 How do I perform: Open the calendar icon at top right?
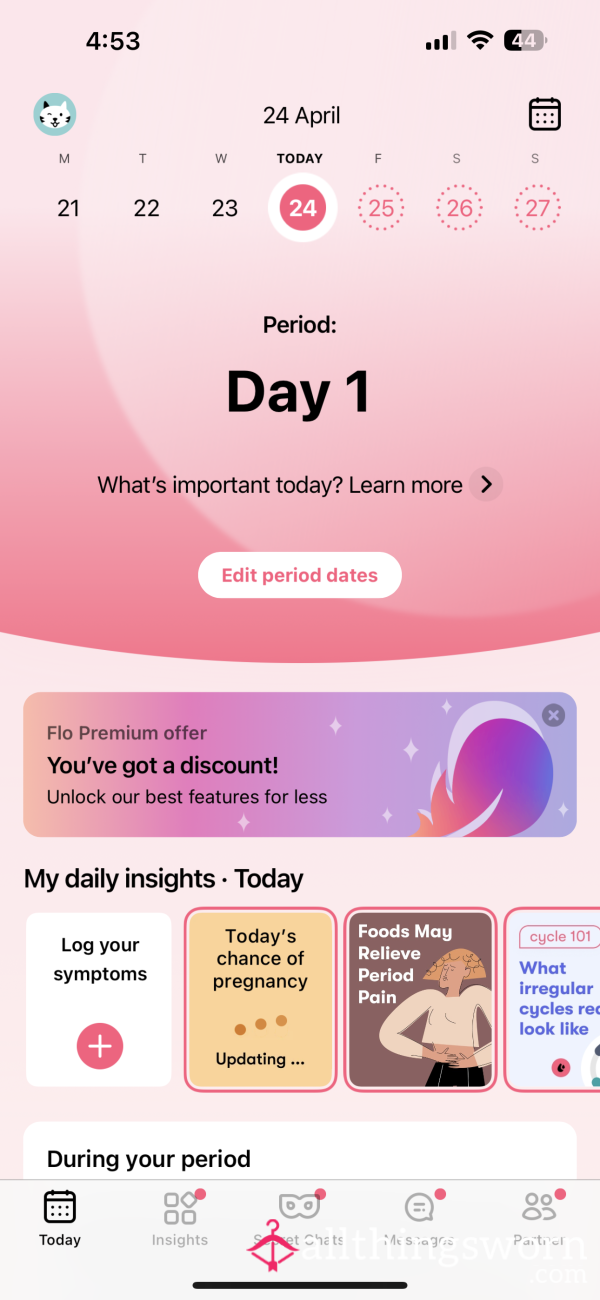[544, 115]
